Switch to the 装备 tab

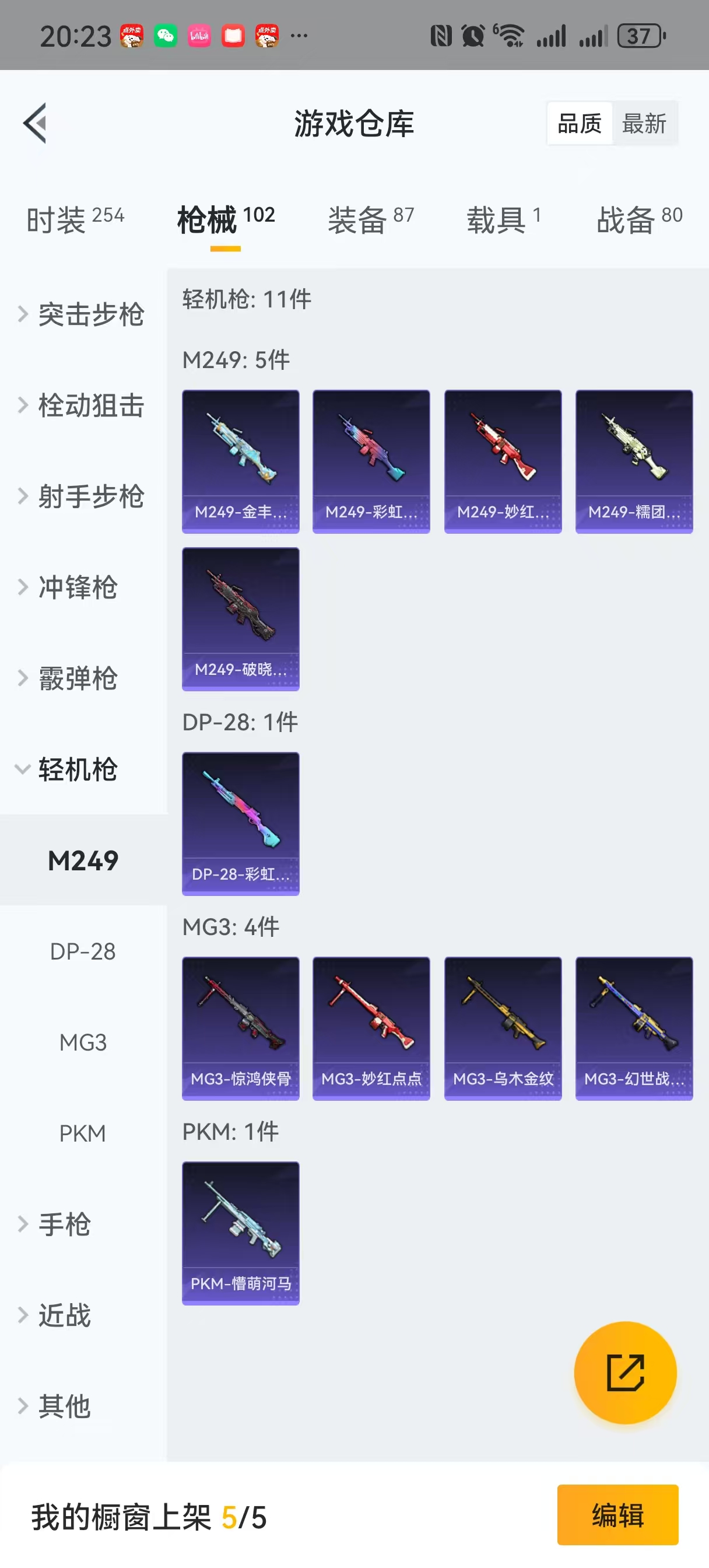[x=371, y=219]
